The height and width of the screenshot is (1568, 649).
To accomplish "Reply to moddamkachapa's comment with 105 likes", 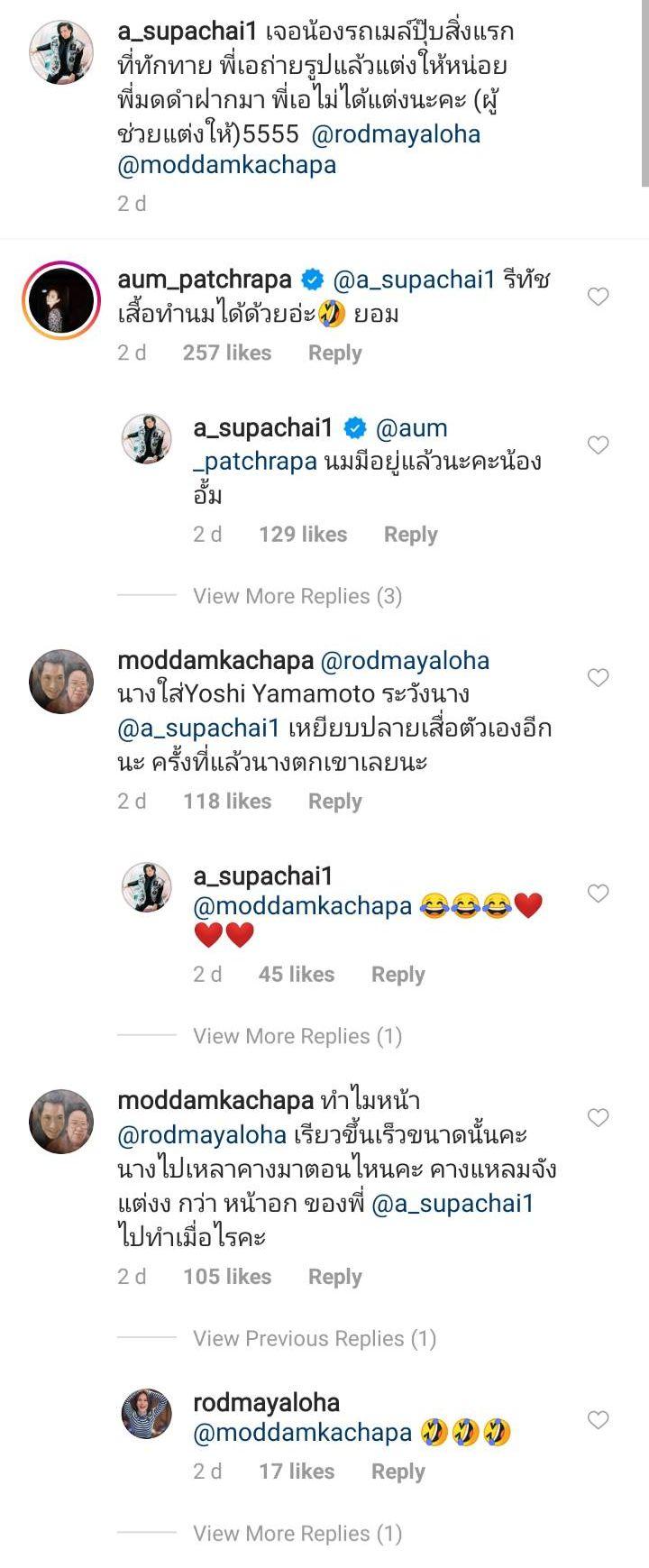I will (334, 1277).
